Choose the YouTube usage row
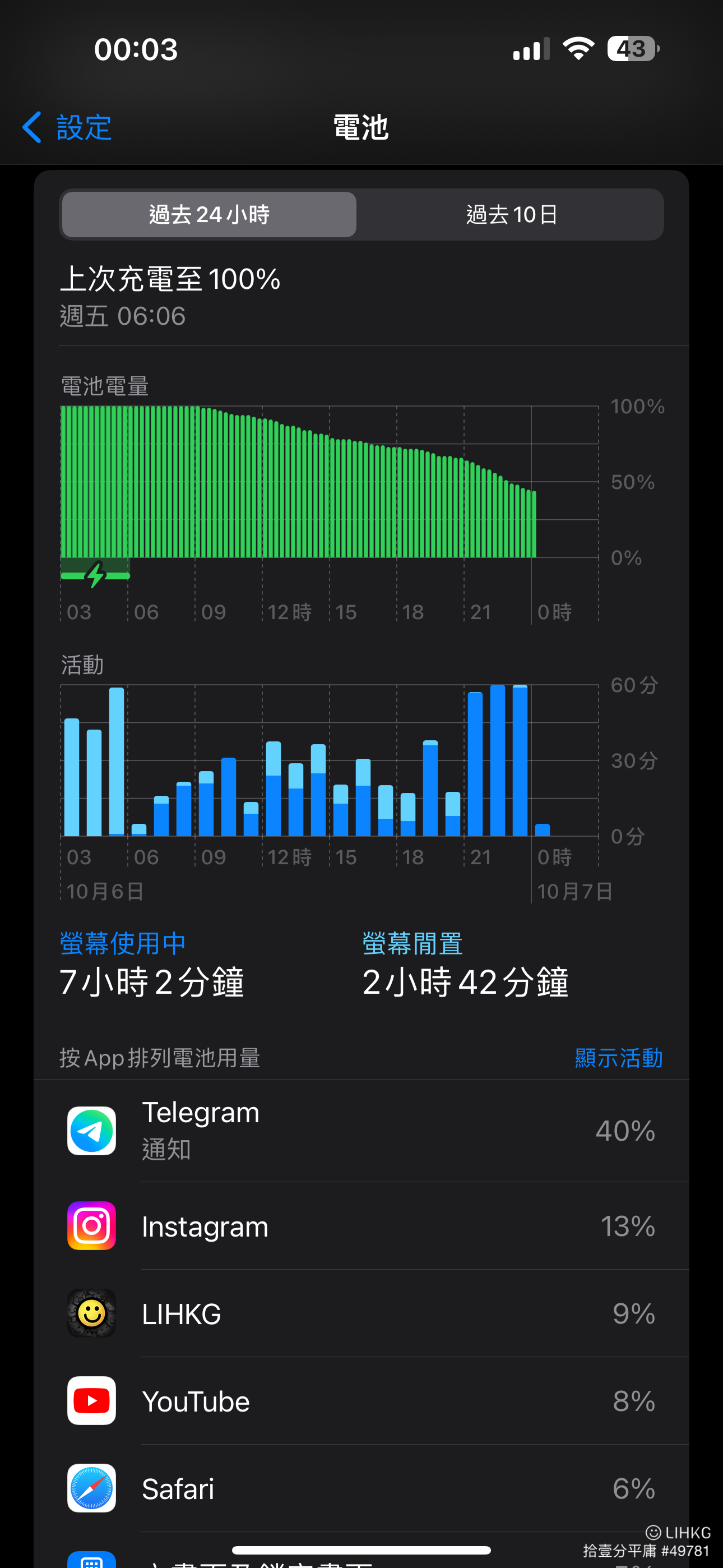This screenshot has height=1568, width=723. [x=361, y=1401]
